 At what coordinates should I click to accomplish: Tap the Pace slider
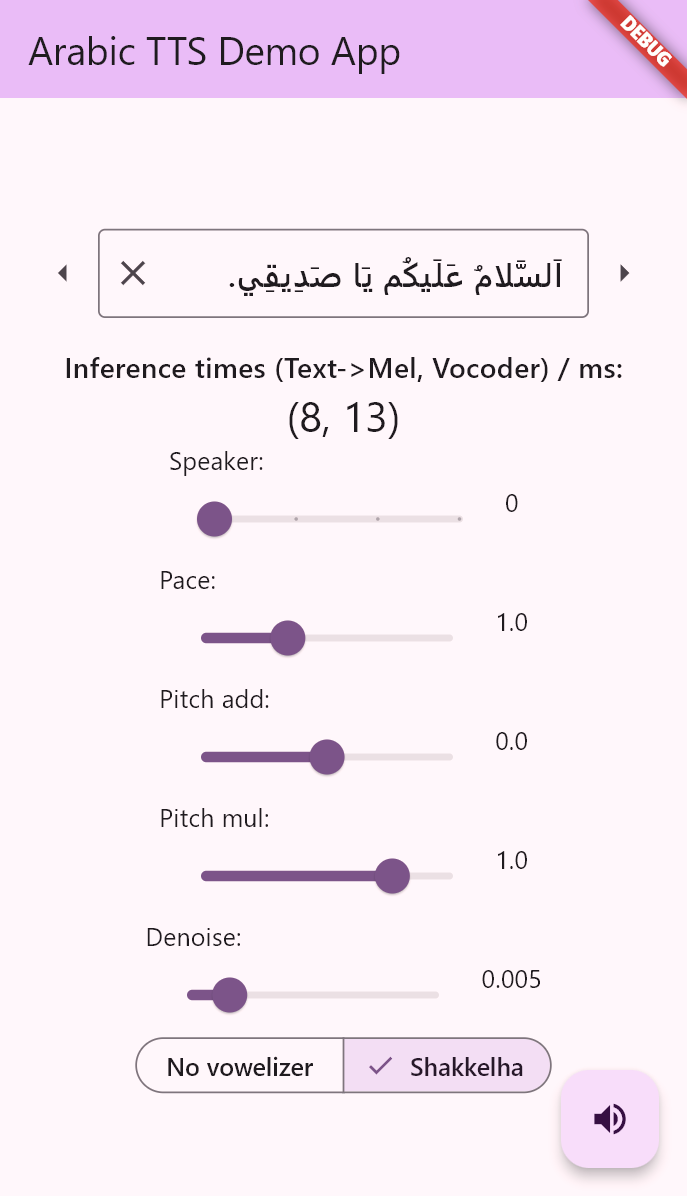(x=327, y=638)
